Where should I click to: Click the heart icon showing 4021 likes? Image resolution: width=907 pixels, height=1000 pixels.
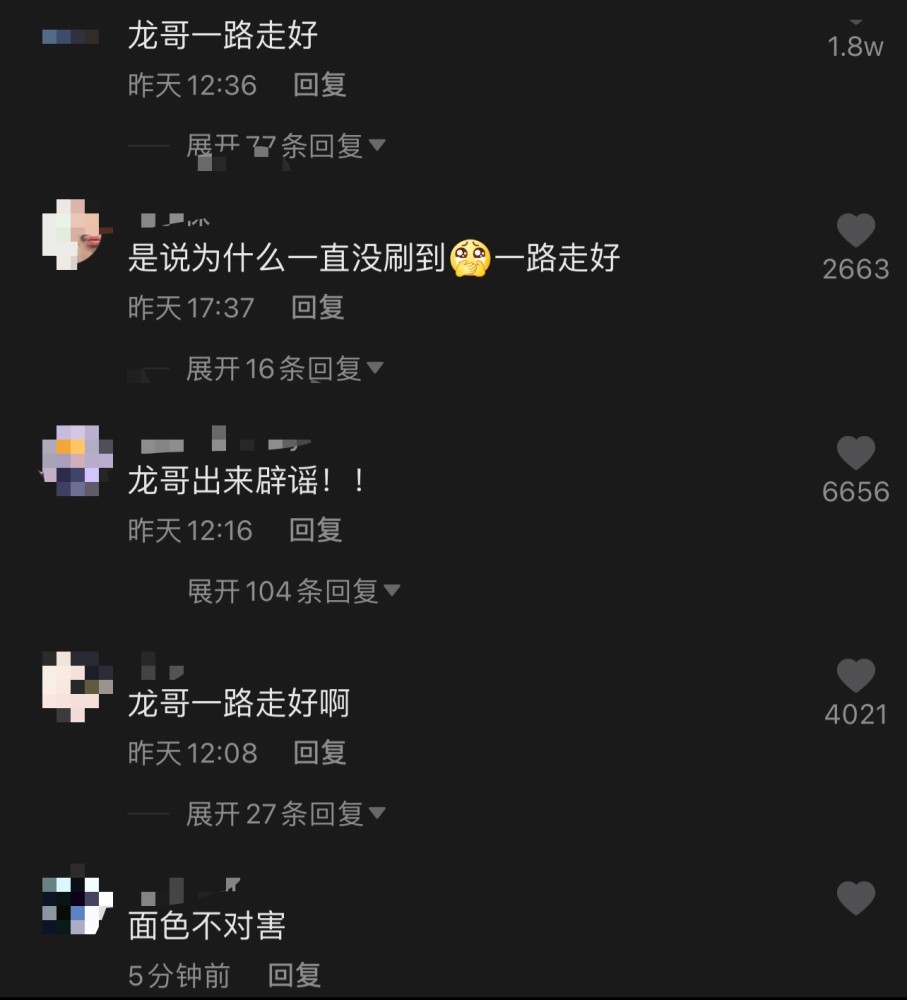click(856, 677)
